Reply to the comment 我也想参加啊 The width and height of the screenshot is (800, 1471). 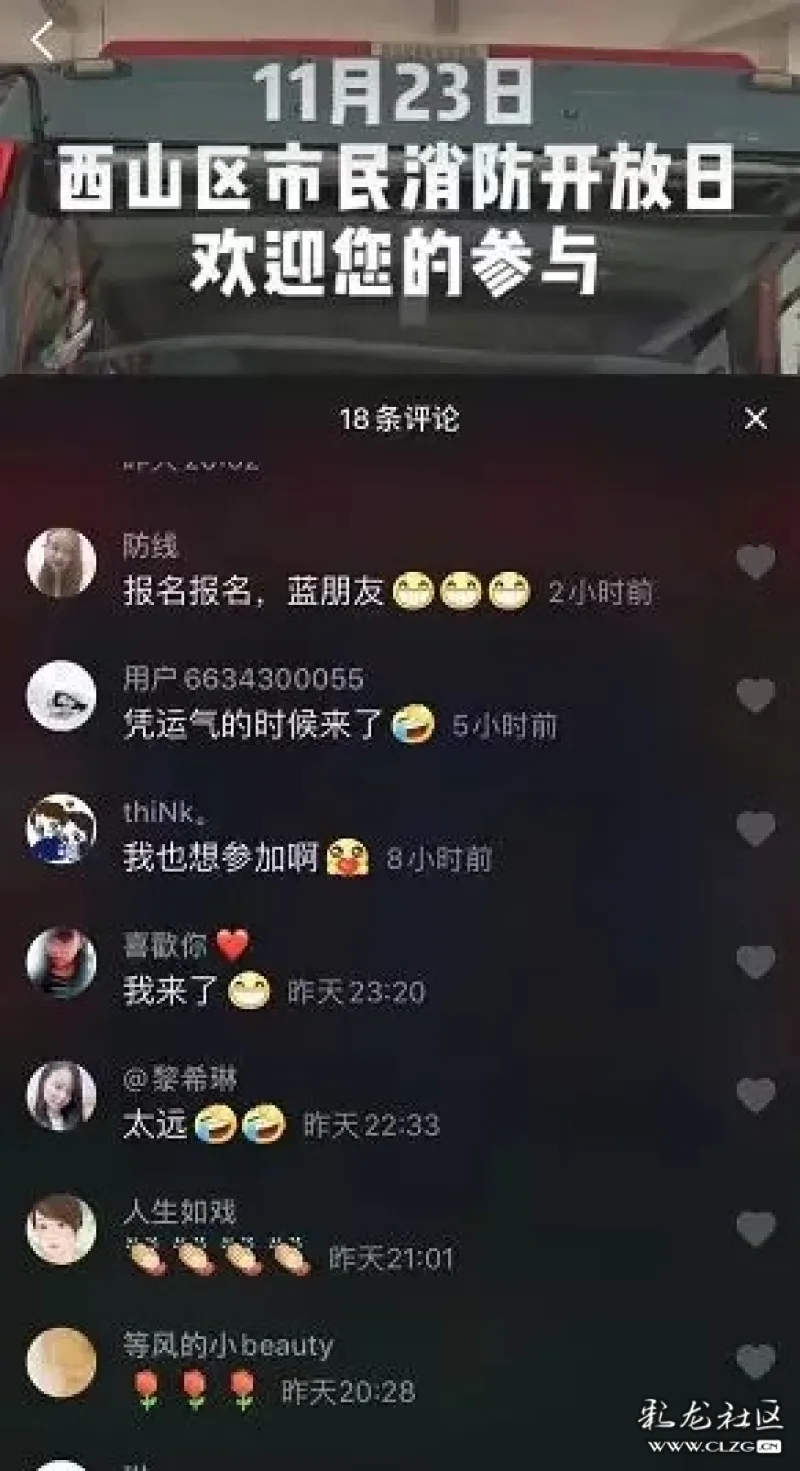click(x=220, y=858)
